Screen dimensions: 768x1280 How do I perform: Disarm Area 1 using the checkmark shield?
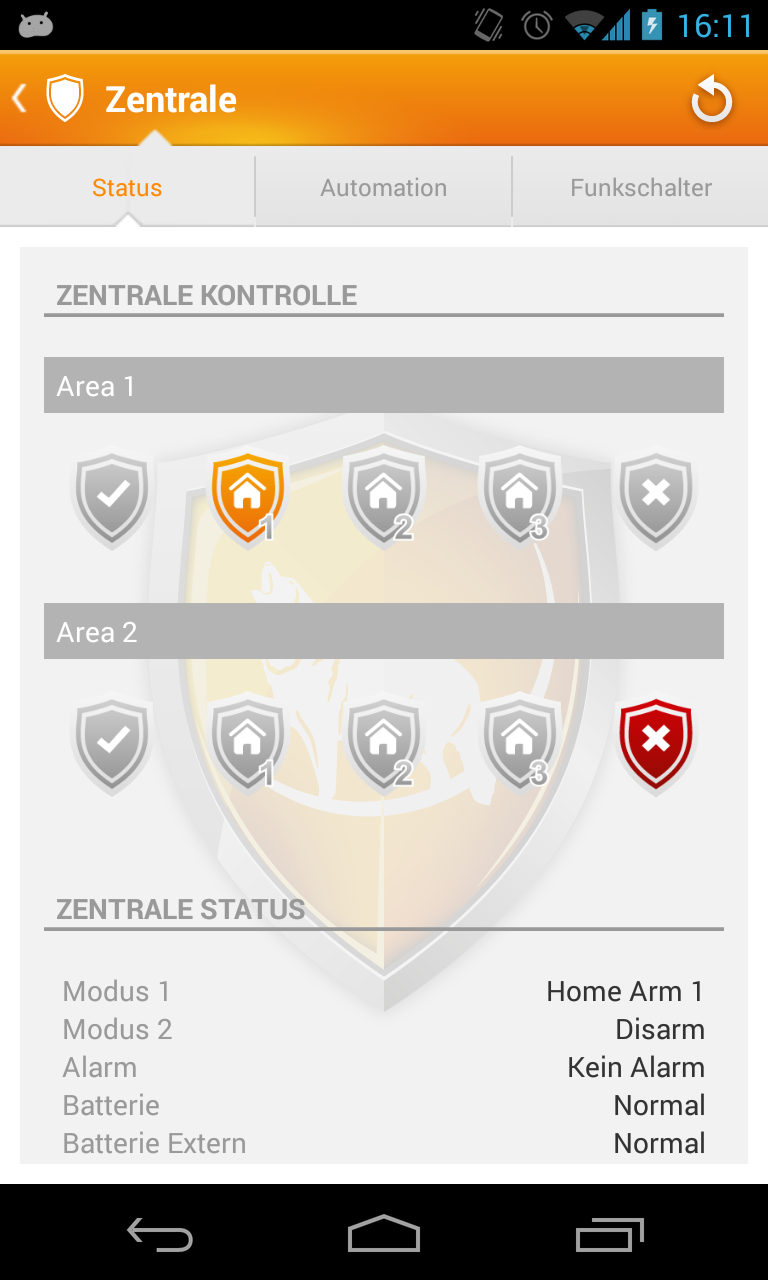[x=111, y=492]
